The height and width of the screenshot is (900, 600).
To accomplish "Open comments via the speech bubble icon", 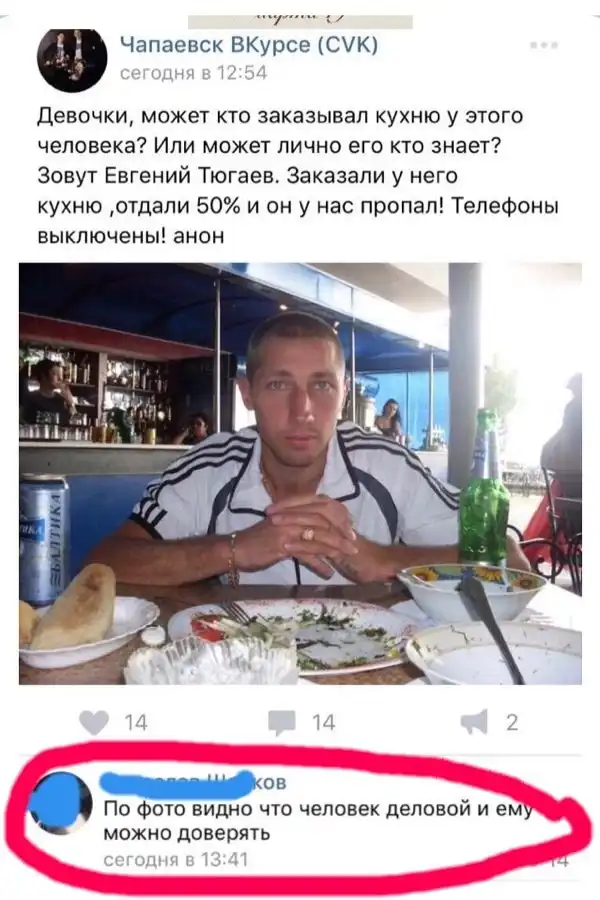I will tap(283, 721).
